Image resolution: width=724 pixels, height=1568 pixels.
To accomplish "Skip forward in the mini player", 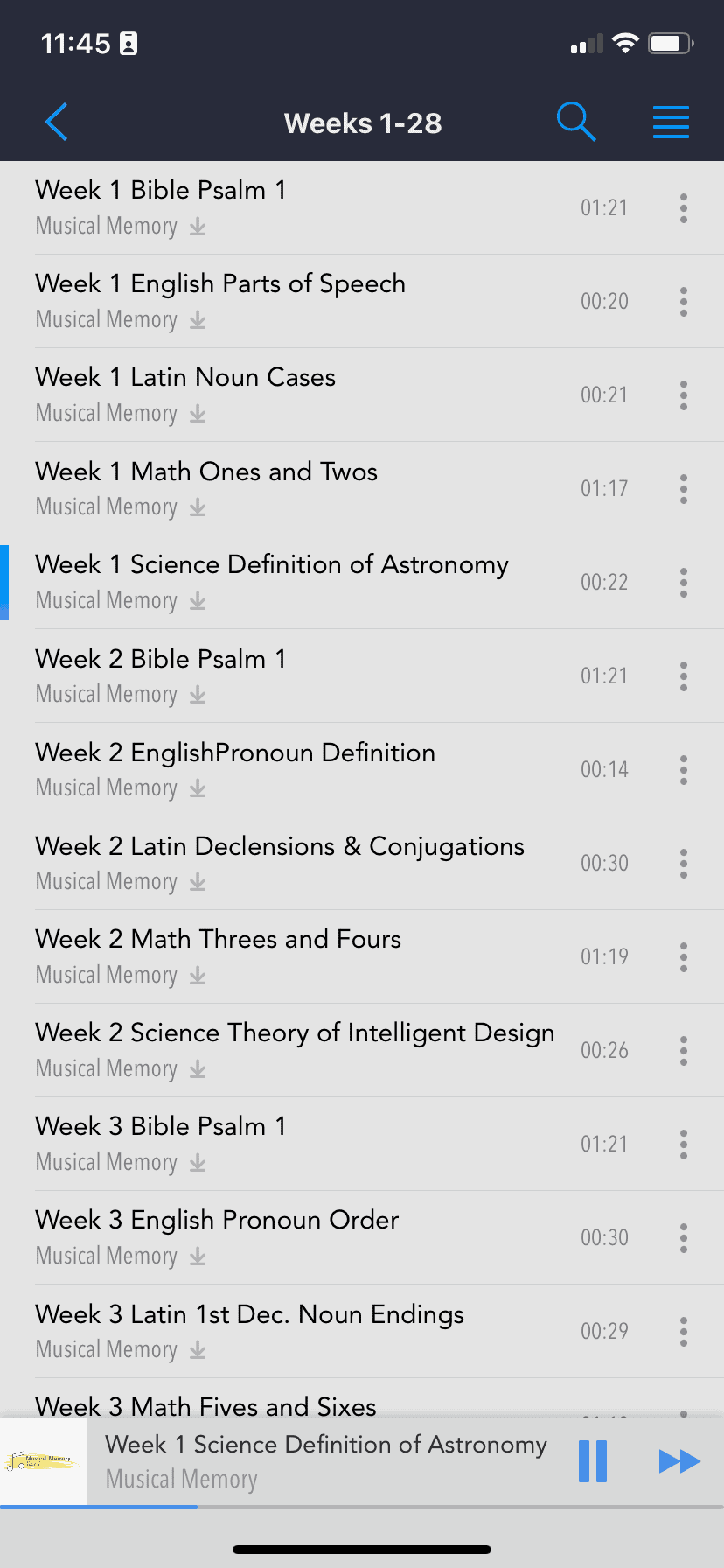I will (679, 1459).
